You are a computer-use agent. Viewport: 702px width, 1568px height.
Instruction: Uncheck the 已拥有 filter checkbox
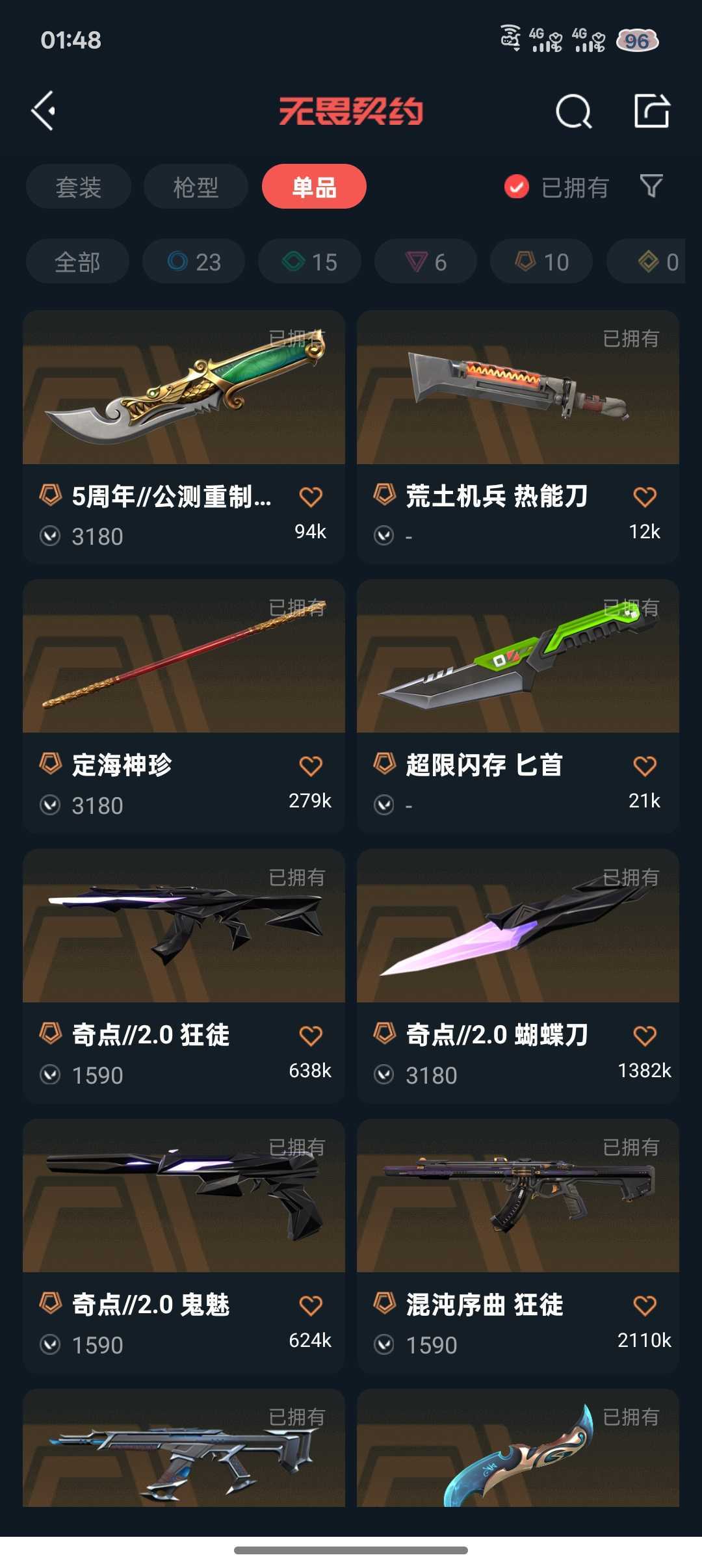coord(517,187)
